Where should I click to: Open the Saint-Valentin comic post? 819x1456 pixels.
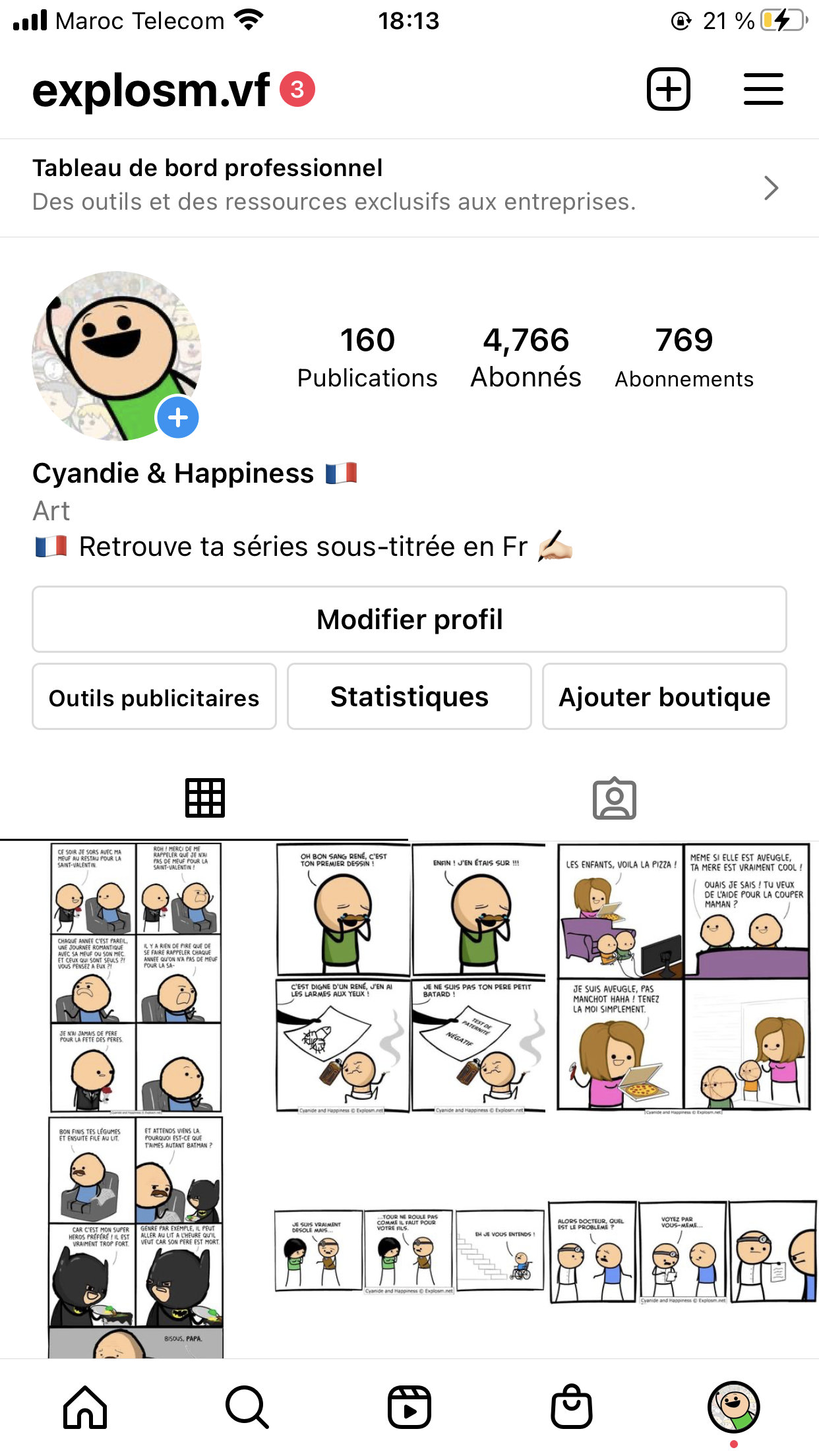tap(136, 977)
